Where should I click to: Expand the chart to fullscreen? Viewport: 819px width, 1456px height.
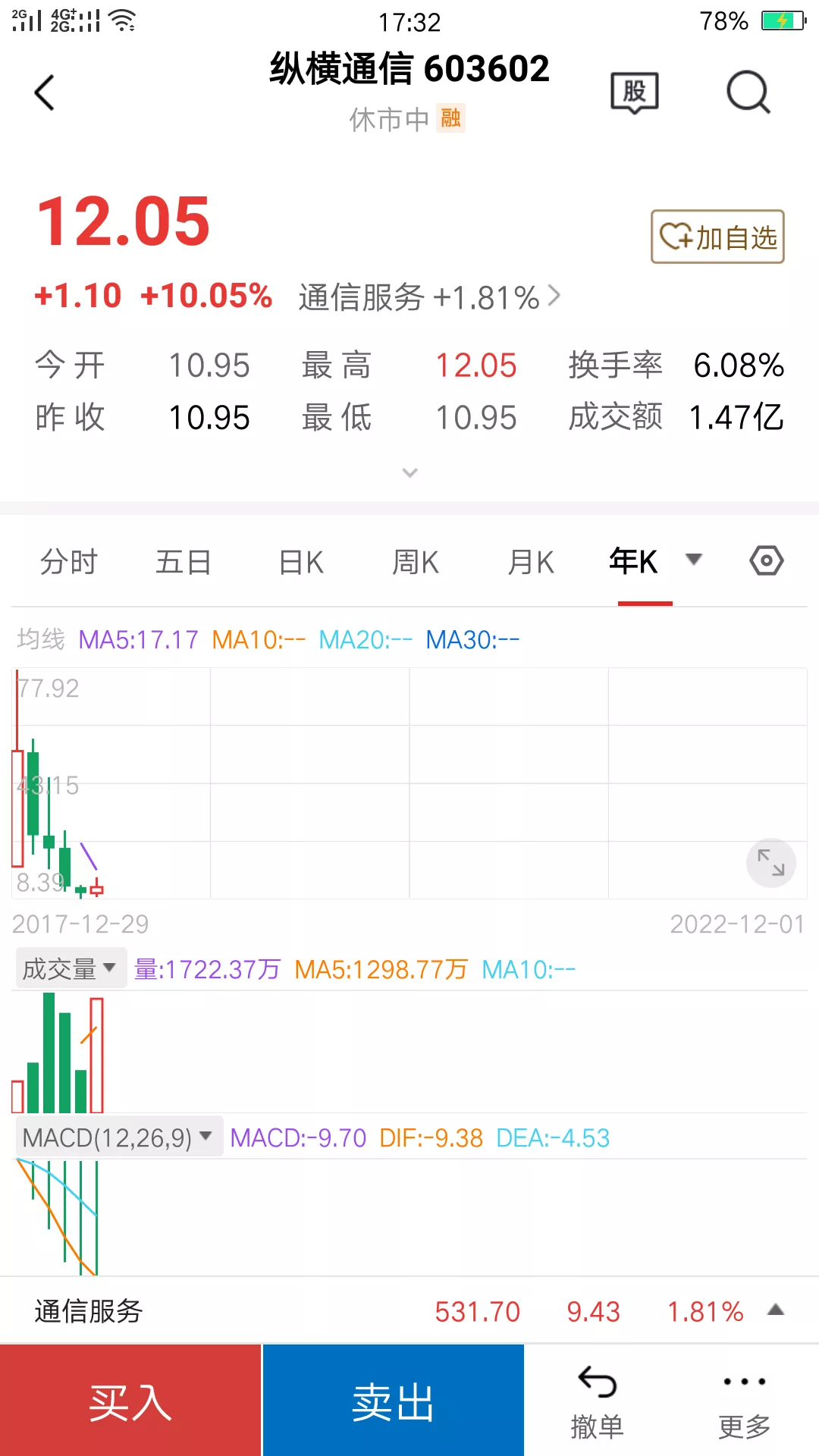[x=771, y=863]
